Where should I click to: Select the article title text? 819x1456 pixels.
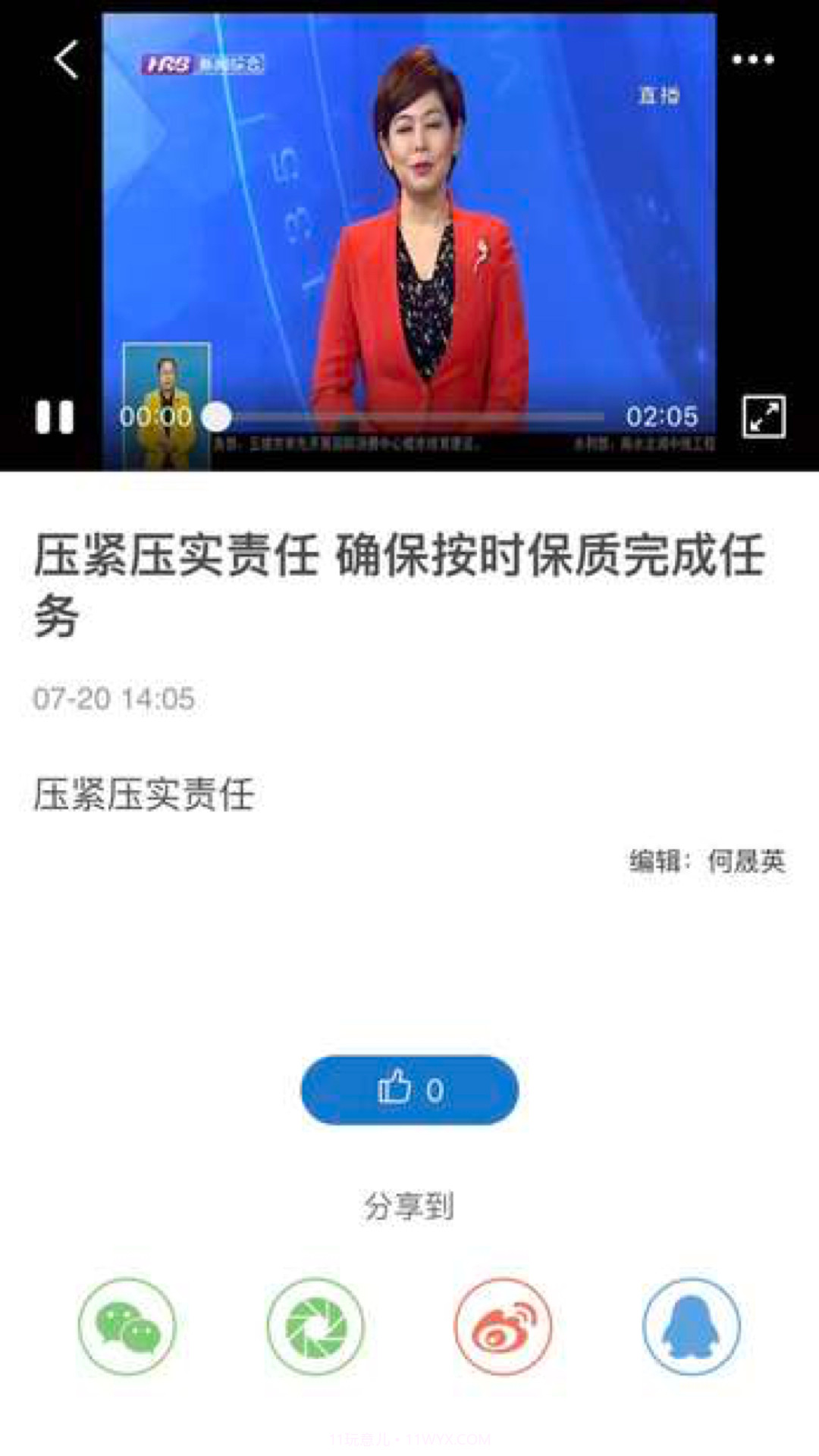402,584
